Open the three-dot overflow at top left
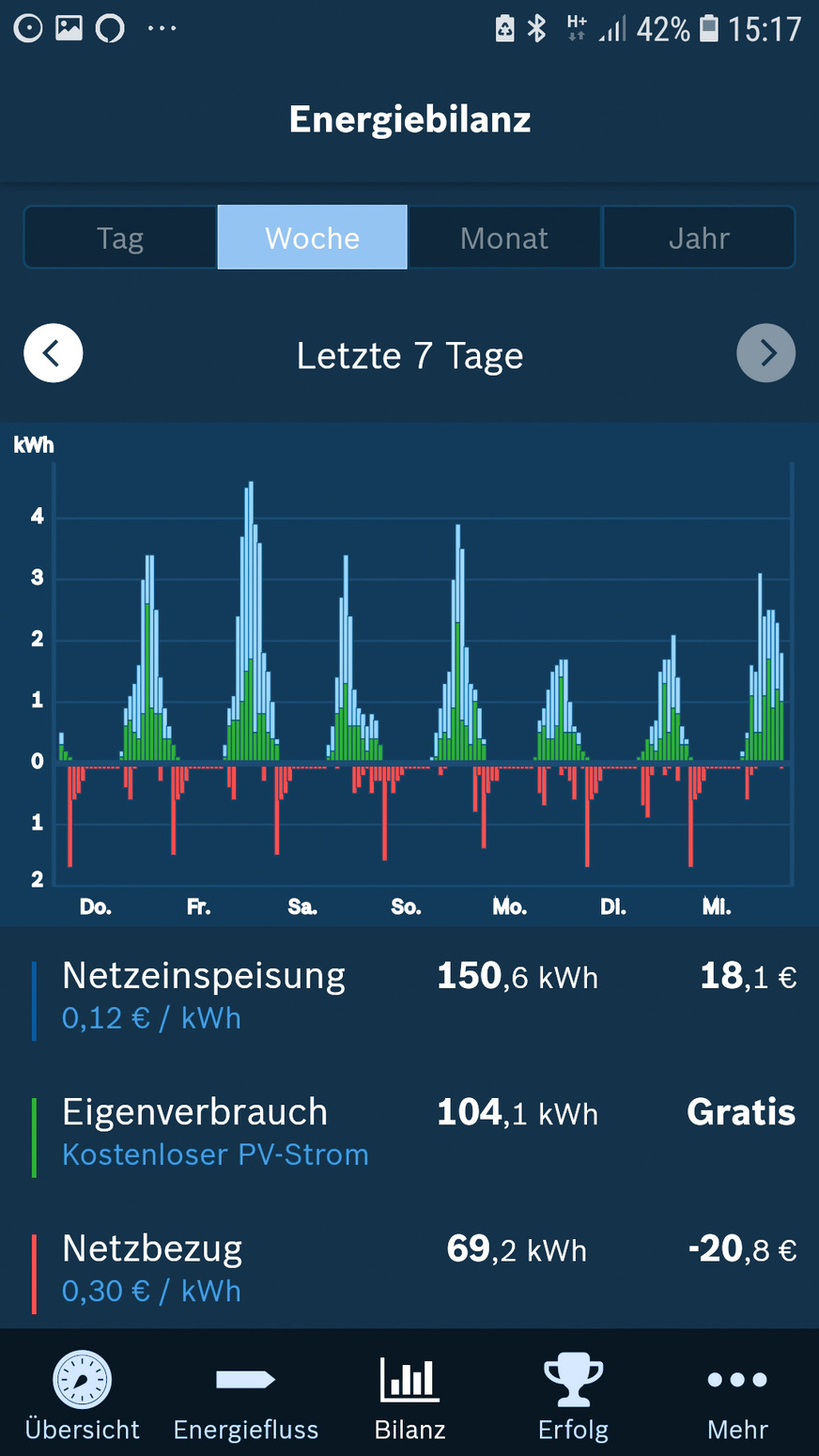This screenshot has height=1456, width=819. [x=162, y=28]
